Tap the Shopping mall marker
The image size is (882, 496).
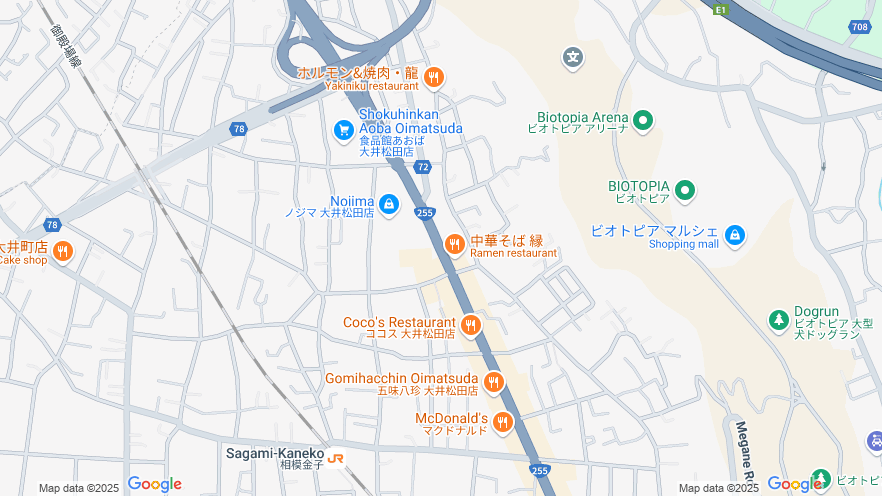pyautogui.click(x=735, y=235)
